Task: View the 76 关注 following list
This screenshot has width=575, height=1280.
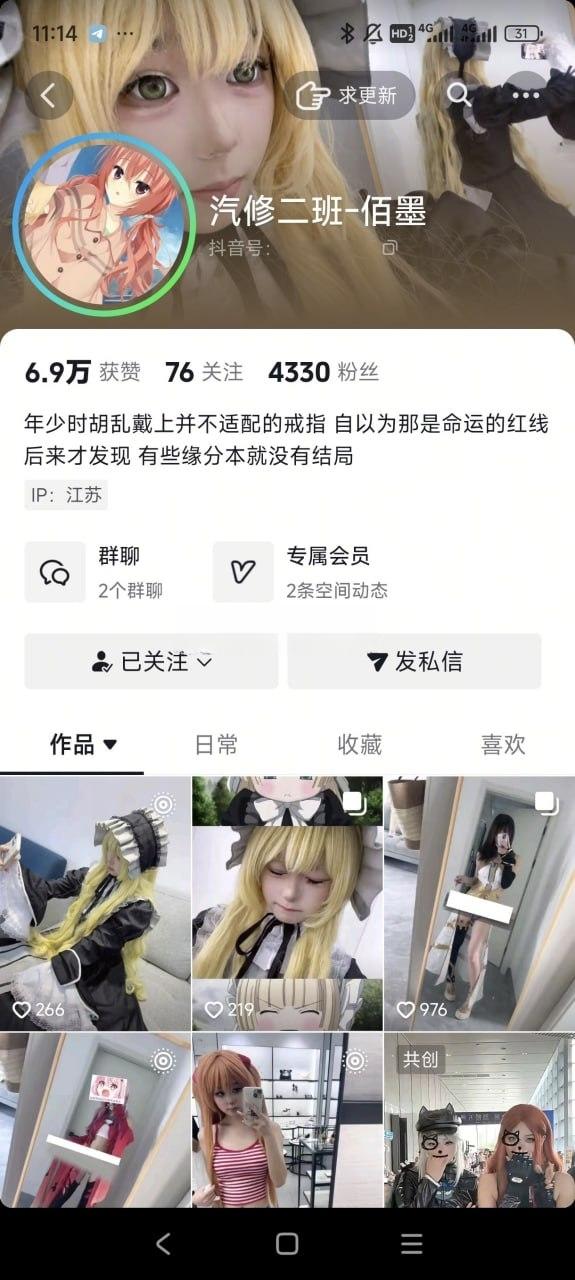Action: (x=204, y=373)
